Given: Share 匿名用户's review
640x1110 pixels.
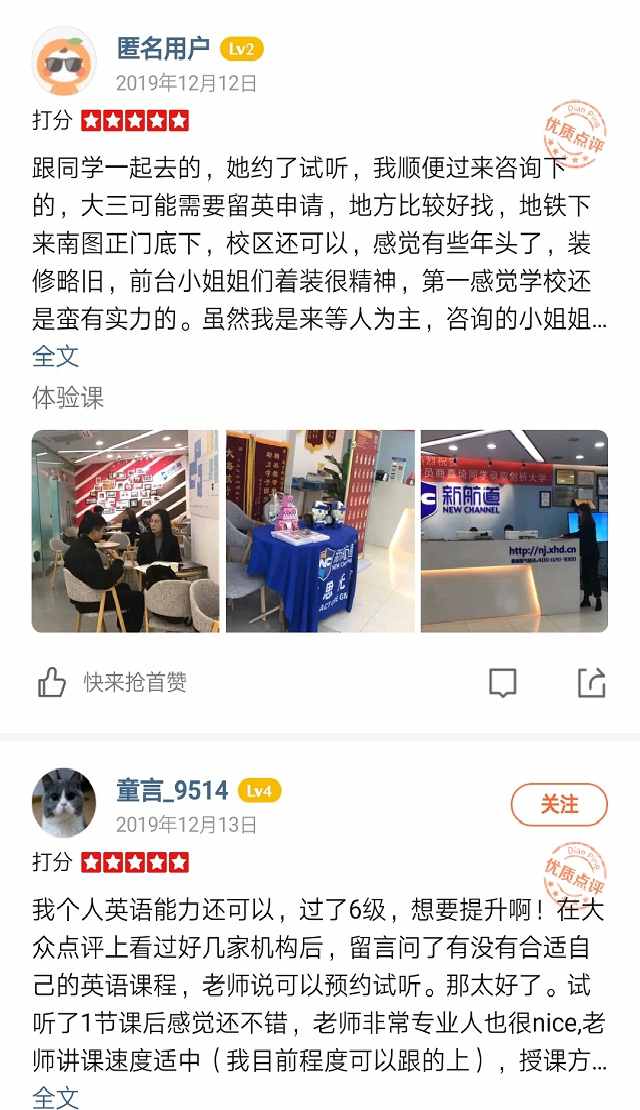Looking at the screenshot, I should click(x=592, y=683).
